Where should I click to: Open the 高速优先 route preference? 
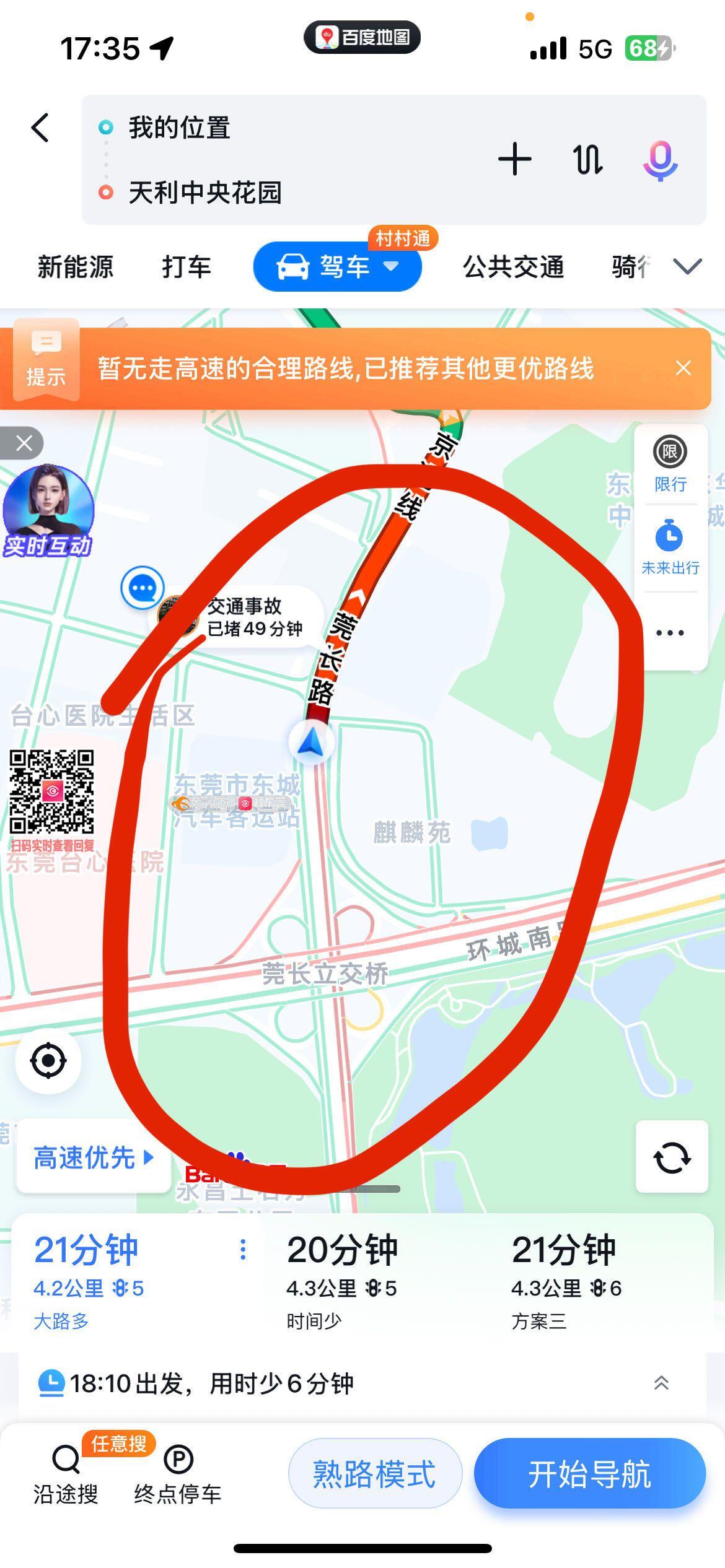93,1157
